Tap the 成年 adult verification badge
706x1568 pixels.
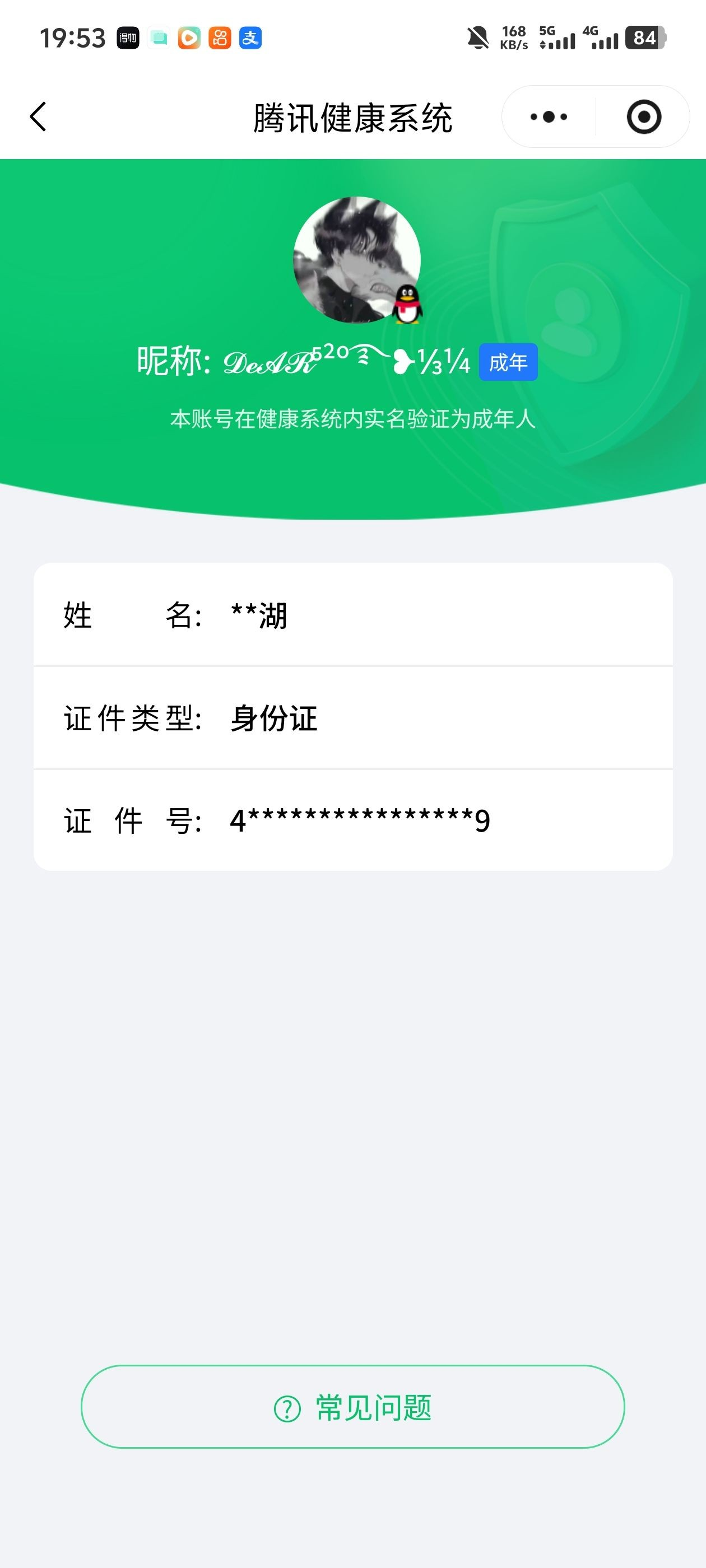(509, 362)
